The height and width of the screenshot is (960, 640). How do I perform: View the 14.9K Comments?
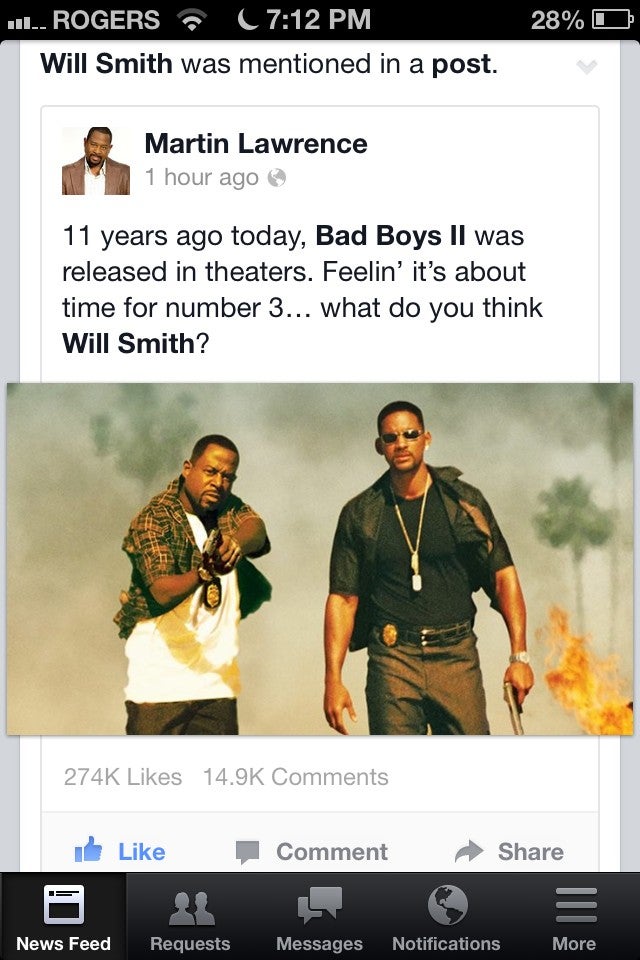295,777
